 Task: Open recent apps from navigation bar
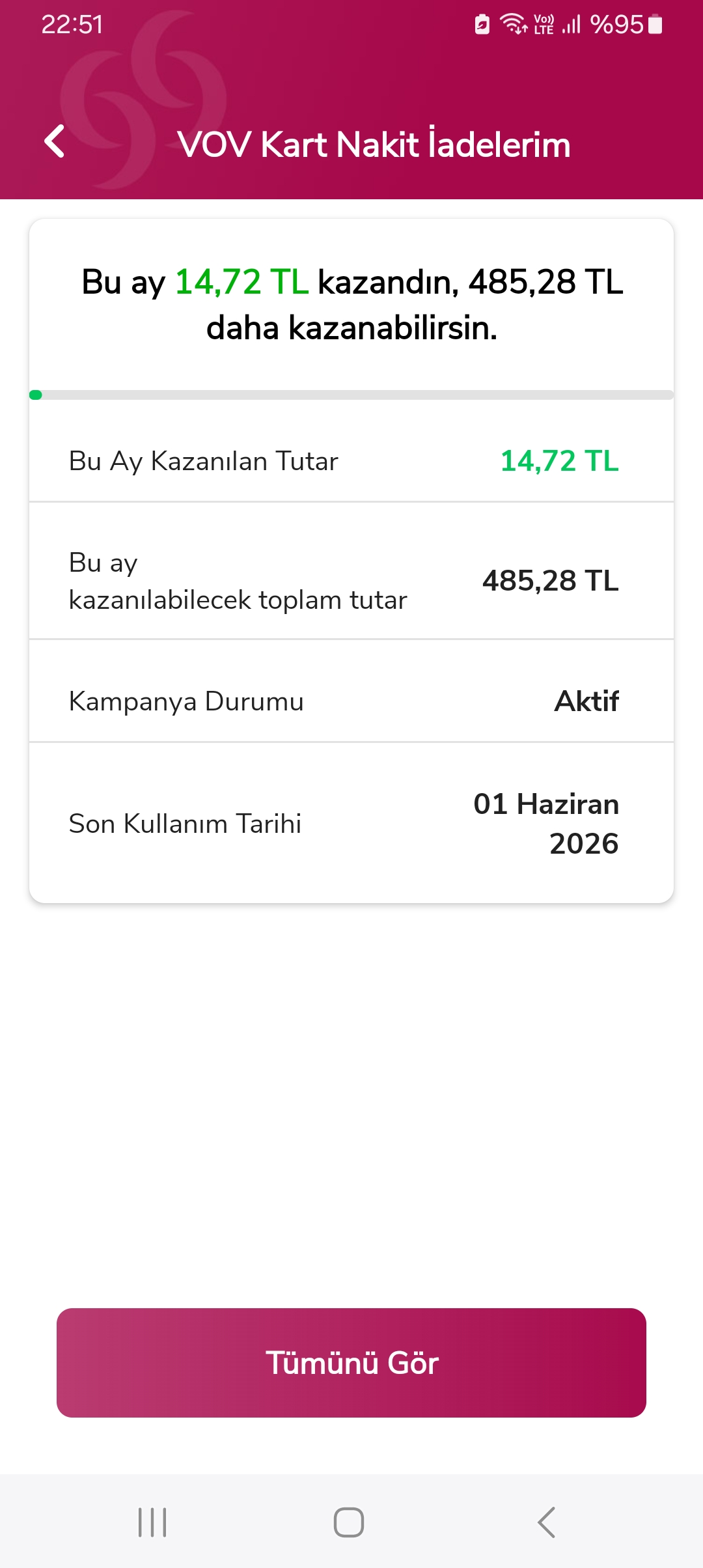[x=152, y=1522]
